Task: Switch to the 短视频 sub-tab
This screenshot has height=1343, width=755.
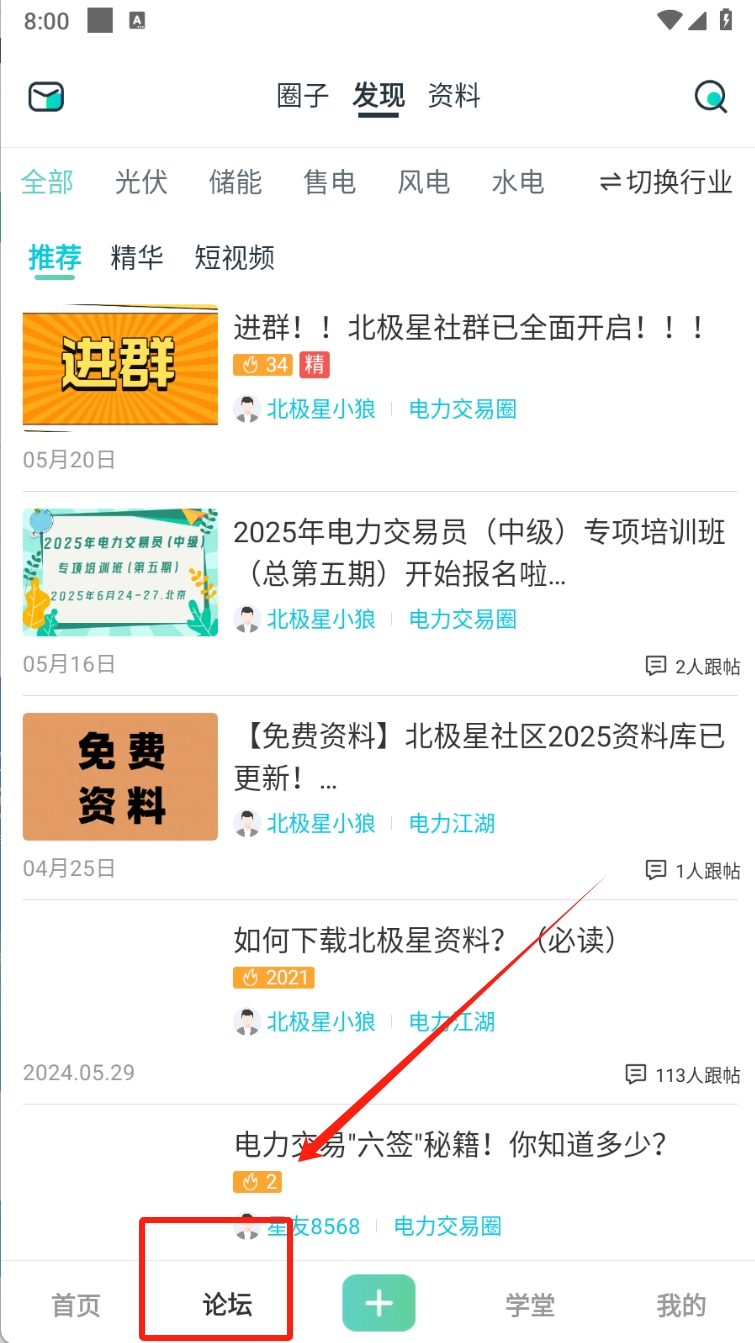Action: pos(234,258)
